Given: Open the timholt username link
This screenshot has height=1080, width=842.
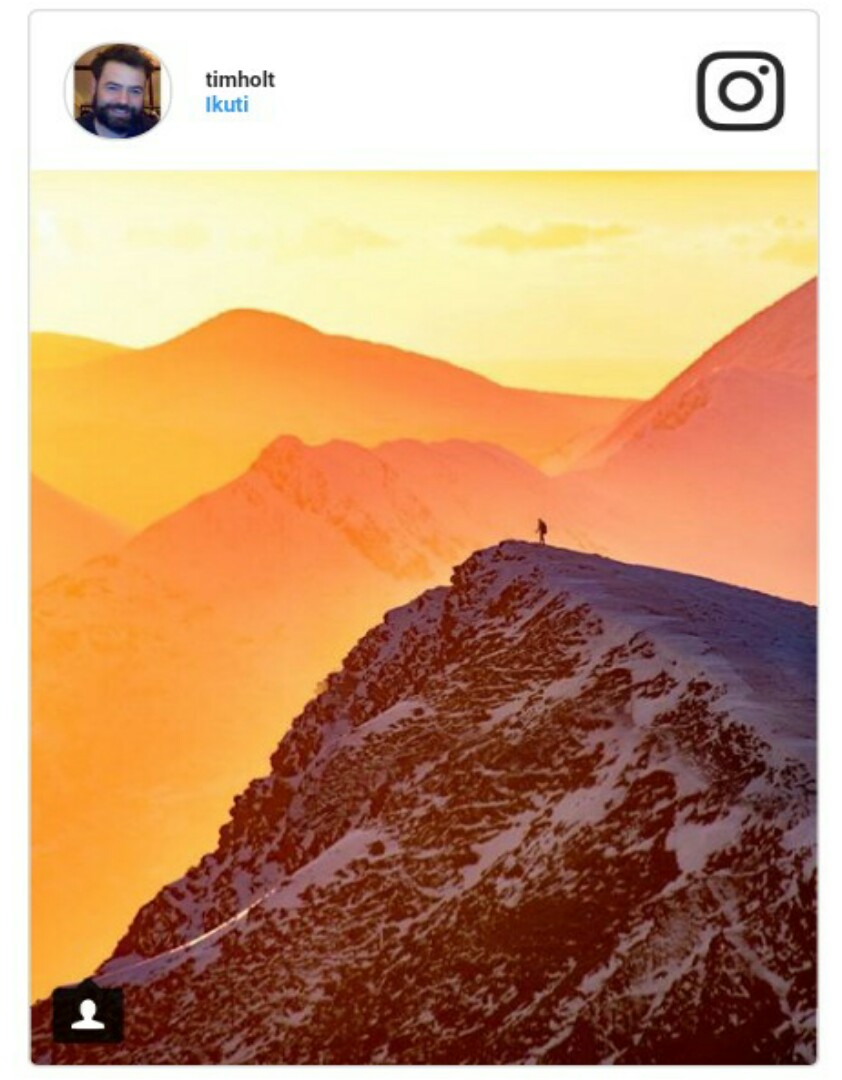Looking at the screenshot, I should point(240,80).
